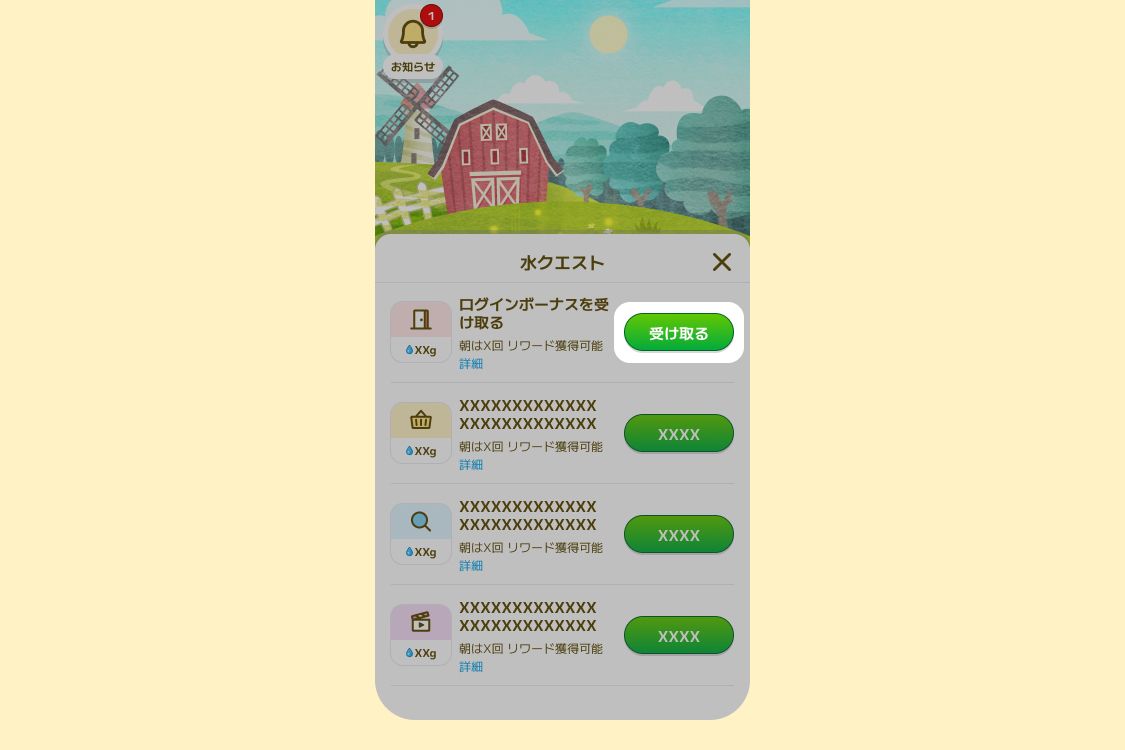View 詳細 for the magnifier quest
Screen dimensions: 1125x750
tap(471, 566)
